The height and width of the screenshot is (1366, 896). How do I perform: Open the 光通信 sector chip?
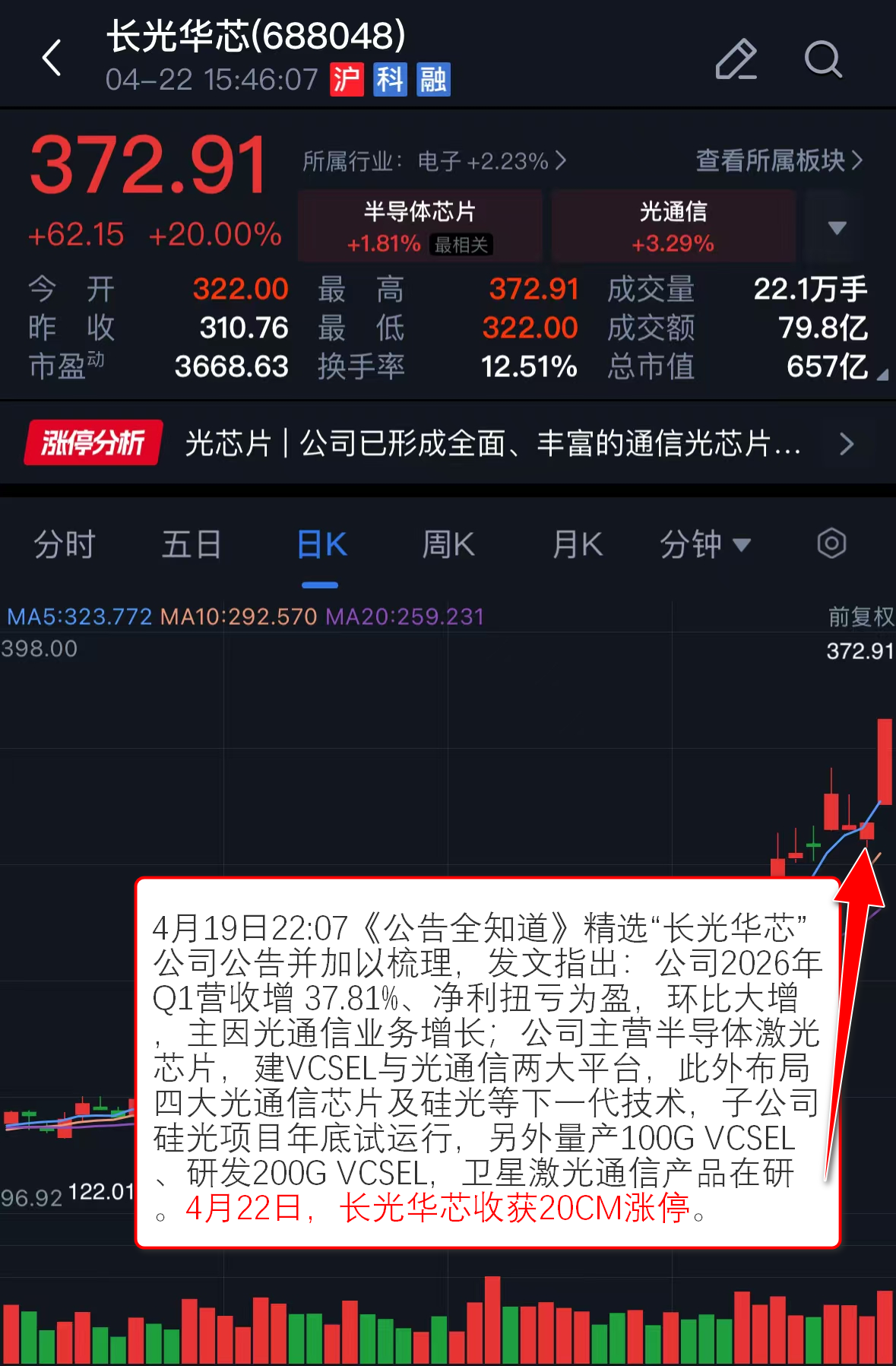pos(673,227)
